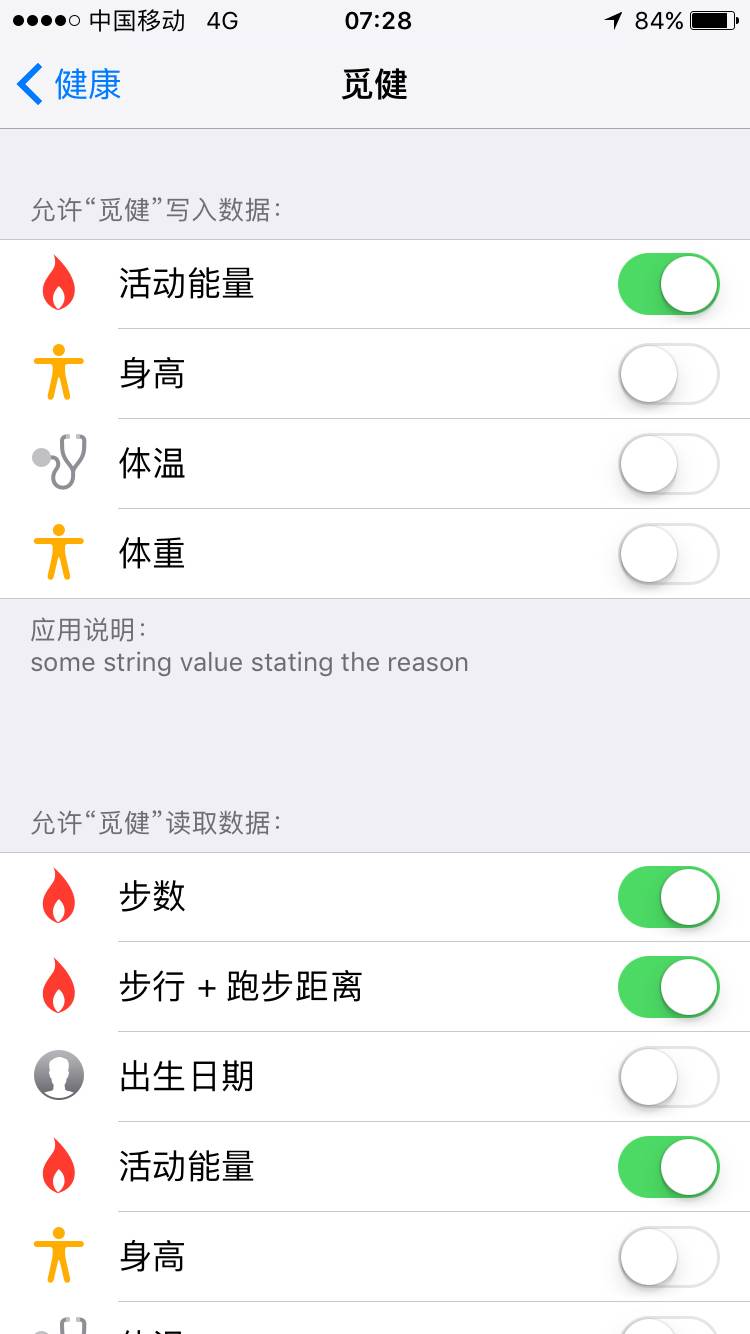The height and width of the screenshot is (1334, 750).
Task: Go back to 健康
Action: 70,85
